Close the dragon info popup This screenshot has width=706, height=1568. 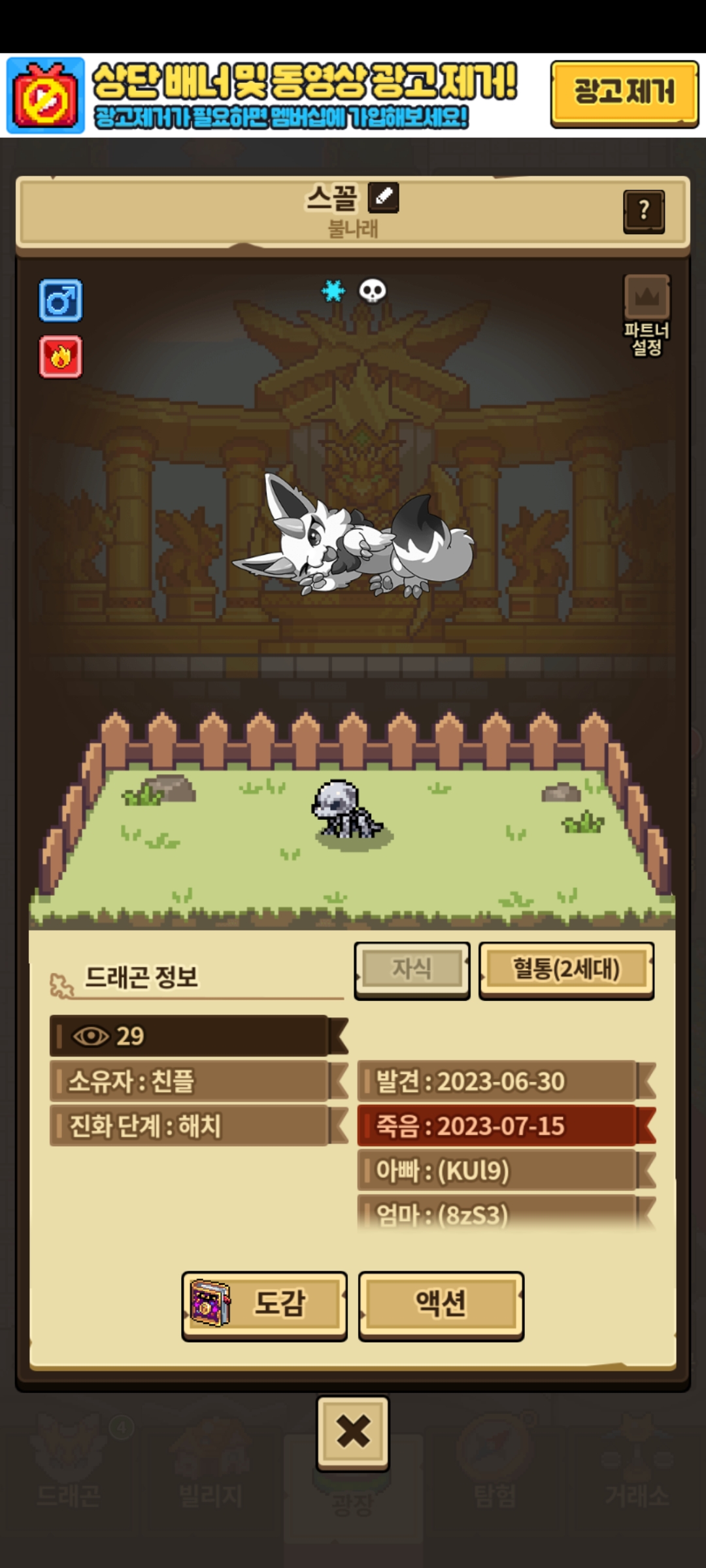353,1432
